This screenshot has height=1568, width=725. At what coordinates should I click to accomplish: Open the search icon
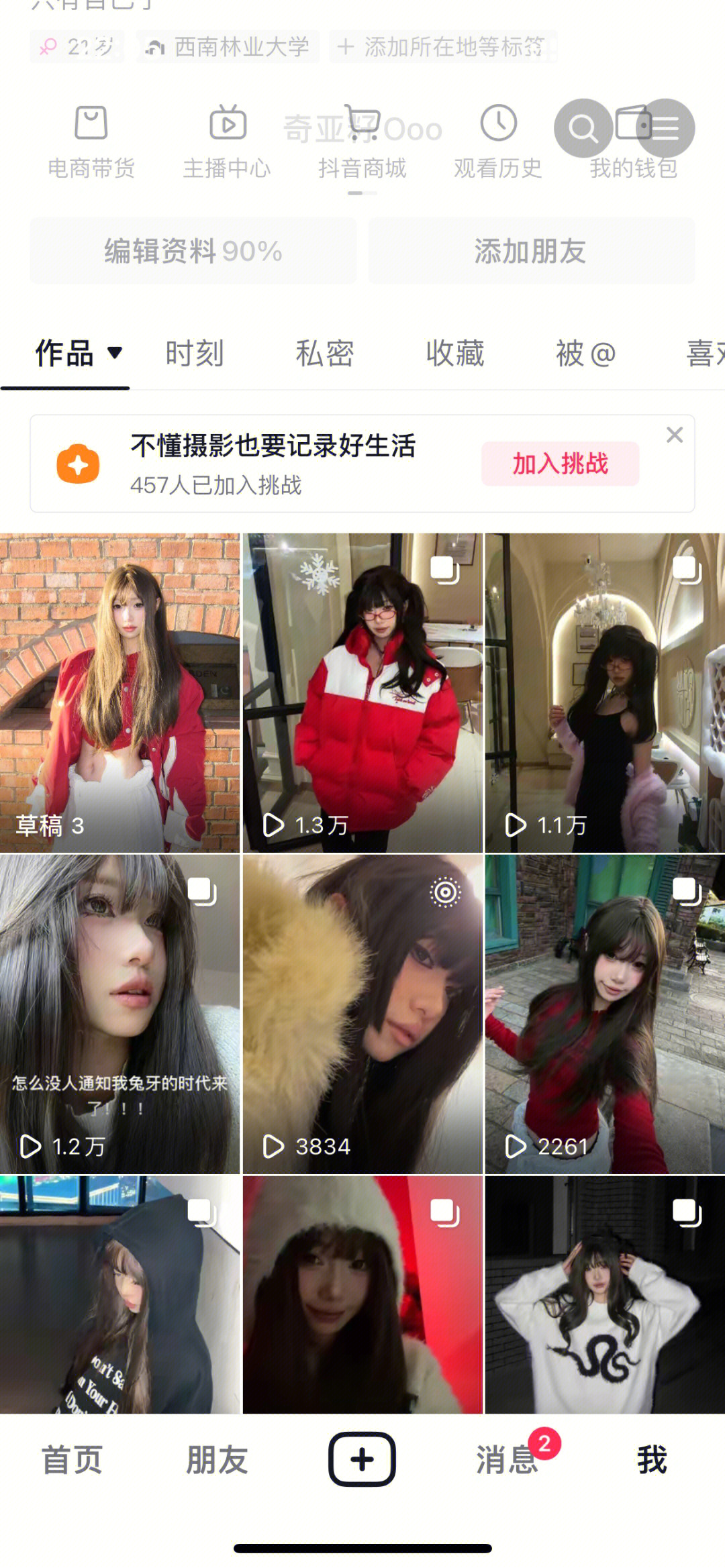click(x=583, y=127)
